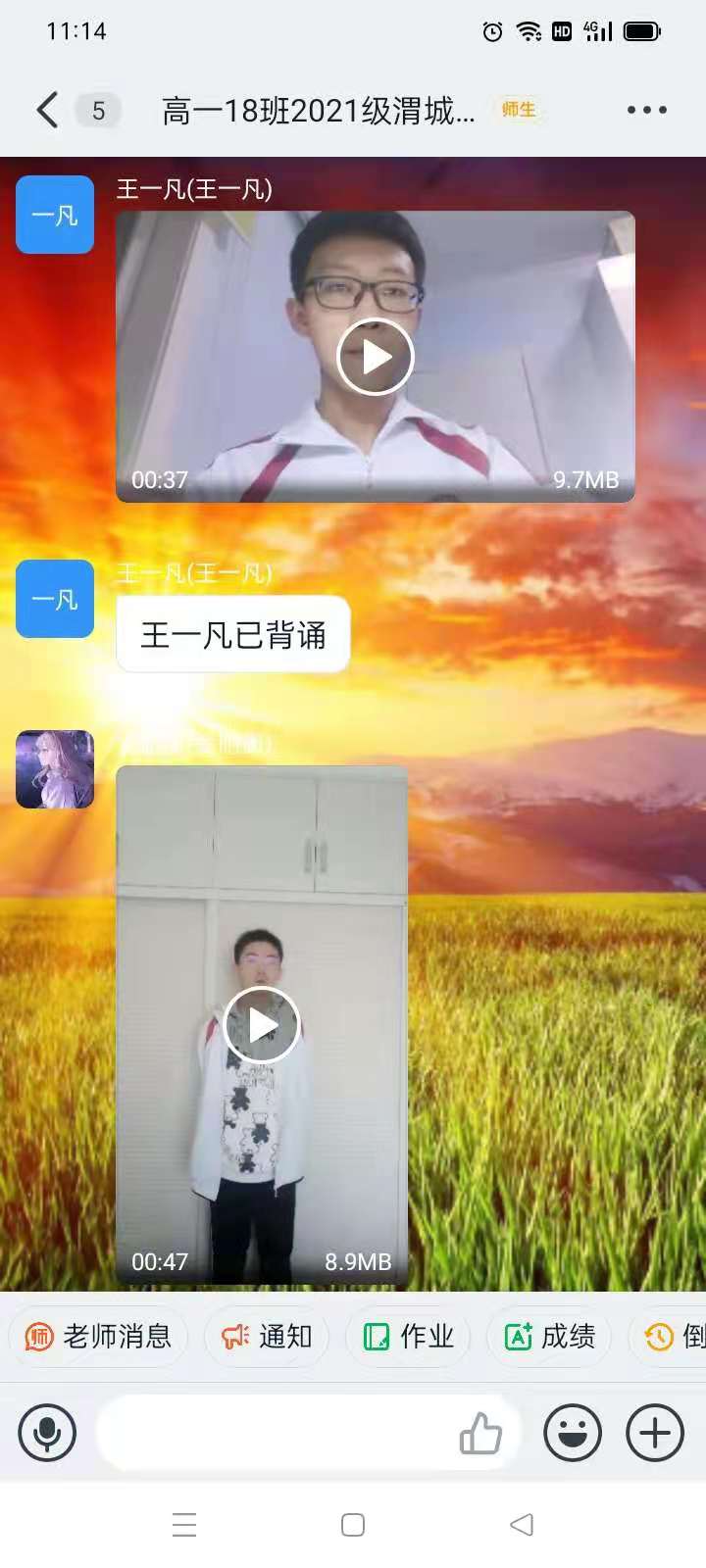Send a thumbs-up like
The width and height of the screenshot is (706, 1568).
point(480,1434)
